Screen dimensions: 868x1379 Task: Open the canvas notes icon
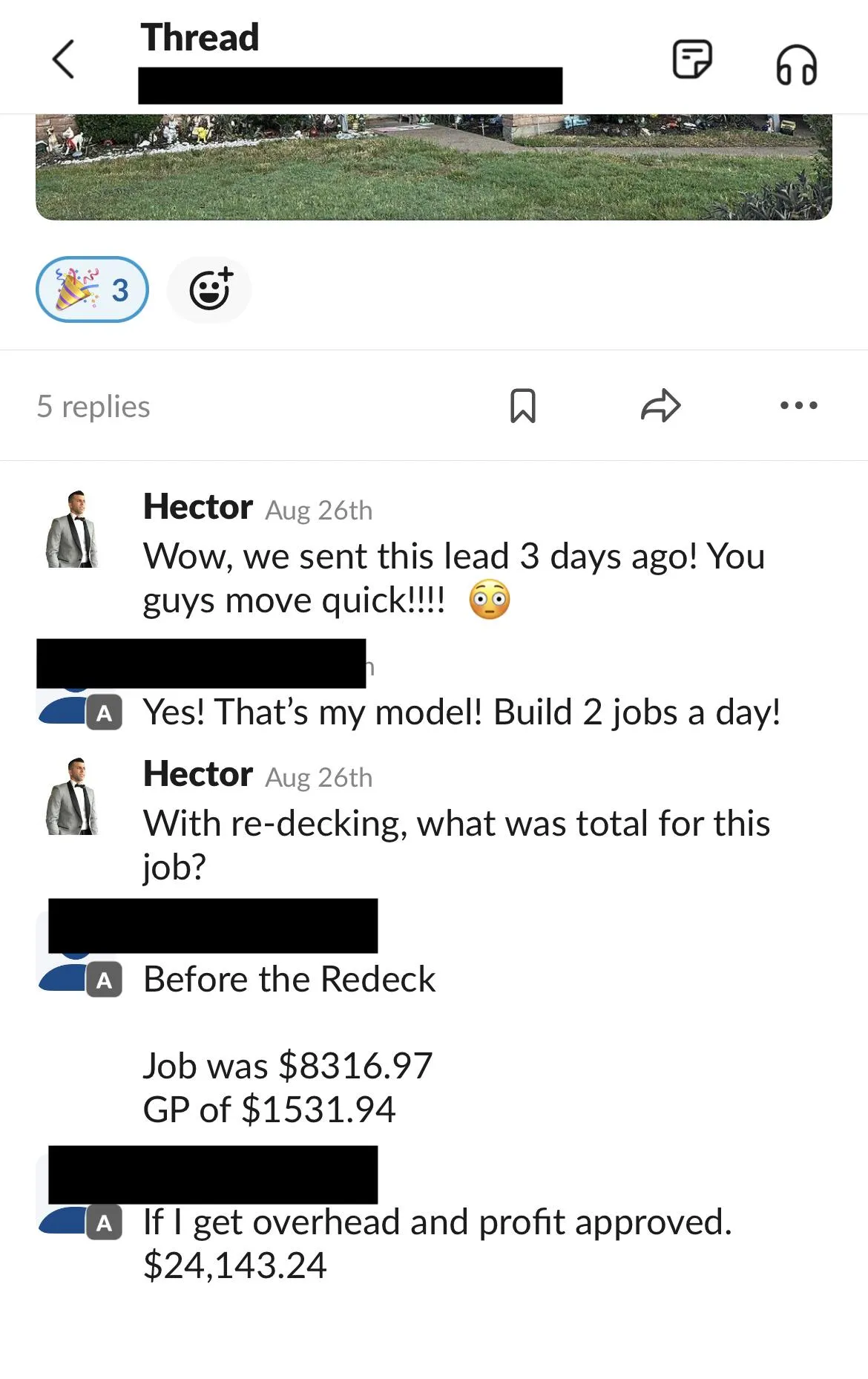pos(691,59)
